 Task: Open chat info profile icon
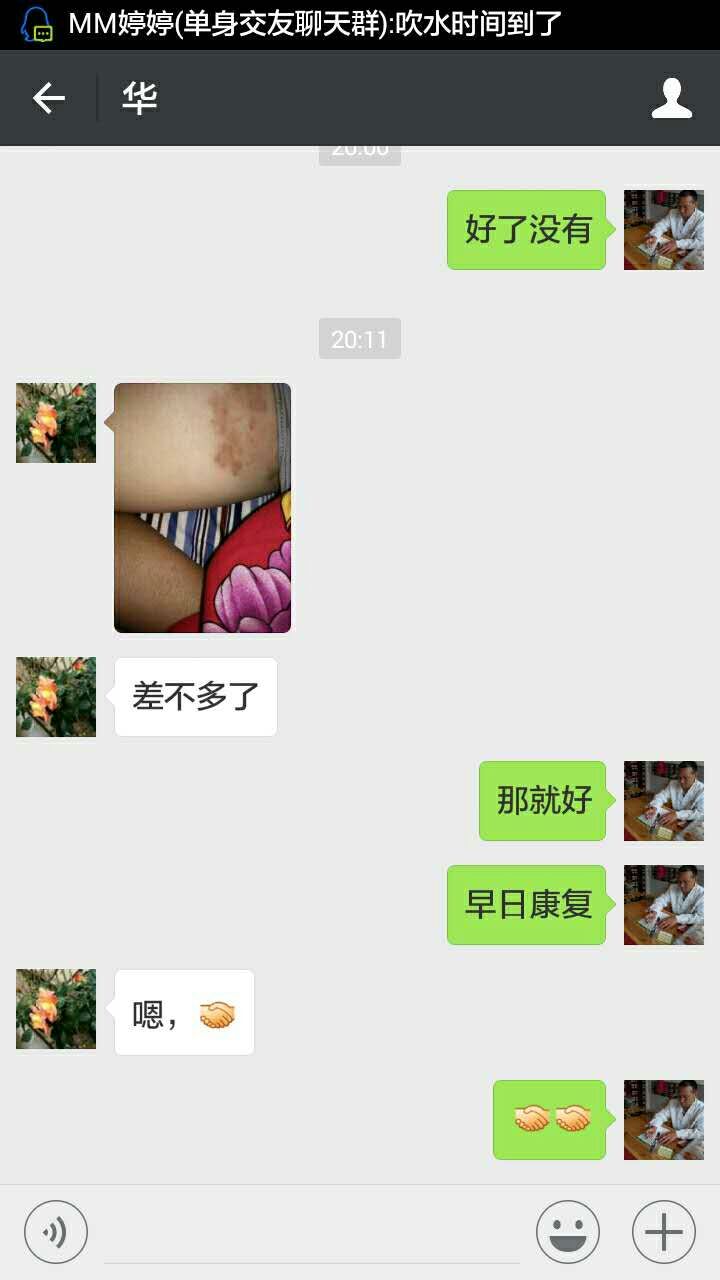pyautogui.click(x=671, y=98)
